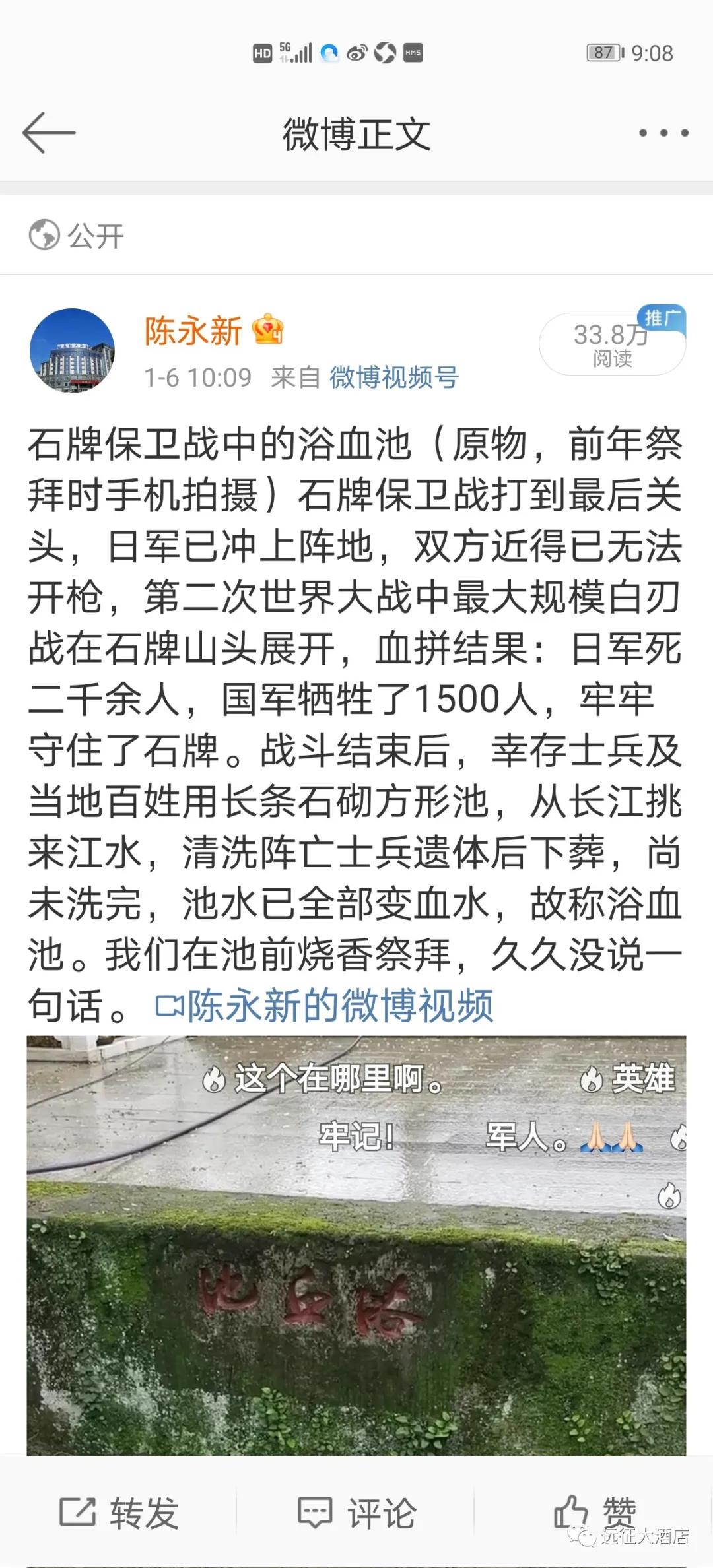This screenshot has width=713, height=1568.
Task: Tap the username 陈永新
Action: pos(193,331)
